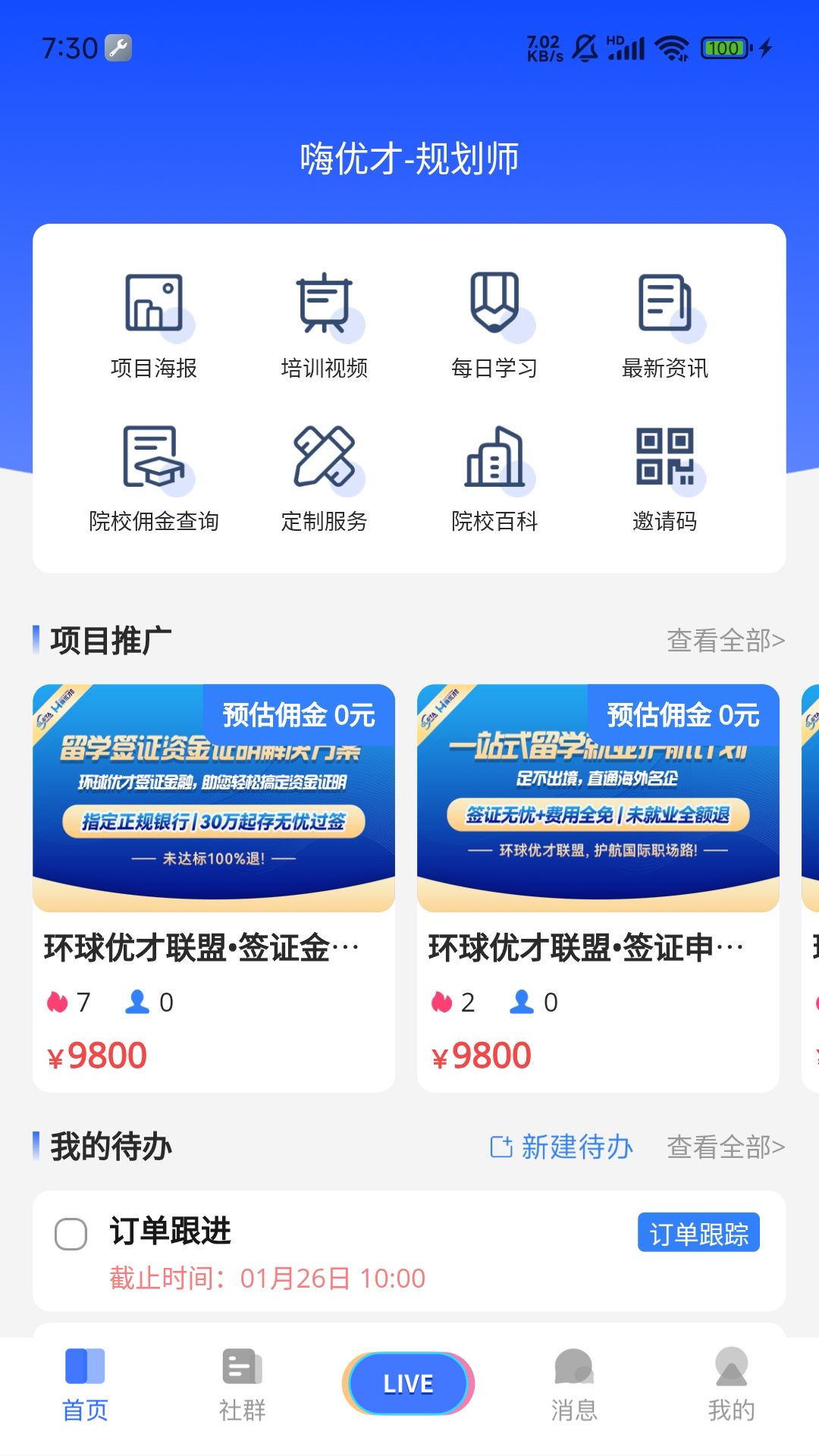Image resolution: width=819 pixels, height=1456 pixels.
Task: Check off the 订单跟进 to-do
Action: pyautogui.click(x=71, y=1234)
